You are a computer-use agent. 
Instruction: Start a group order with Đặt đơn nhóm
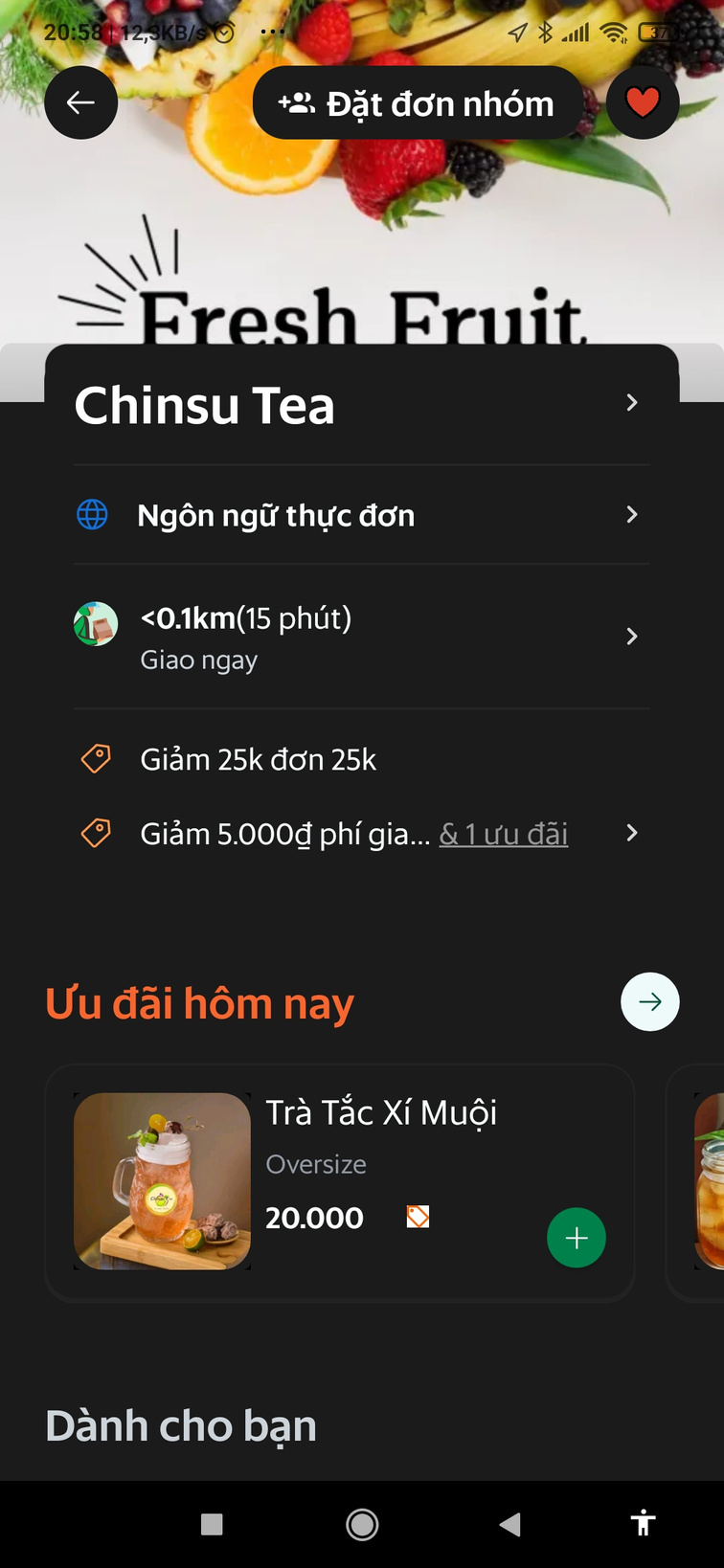tap(418, 103)
